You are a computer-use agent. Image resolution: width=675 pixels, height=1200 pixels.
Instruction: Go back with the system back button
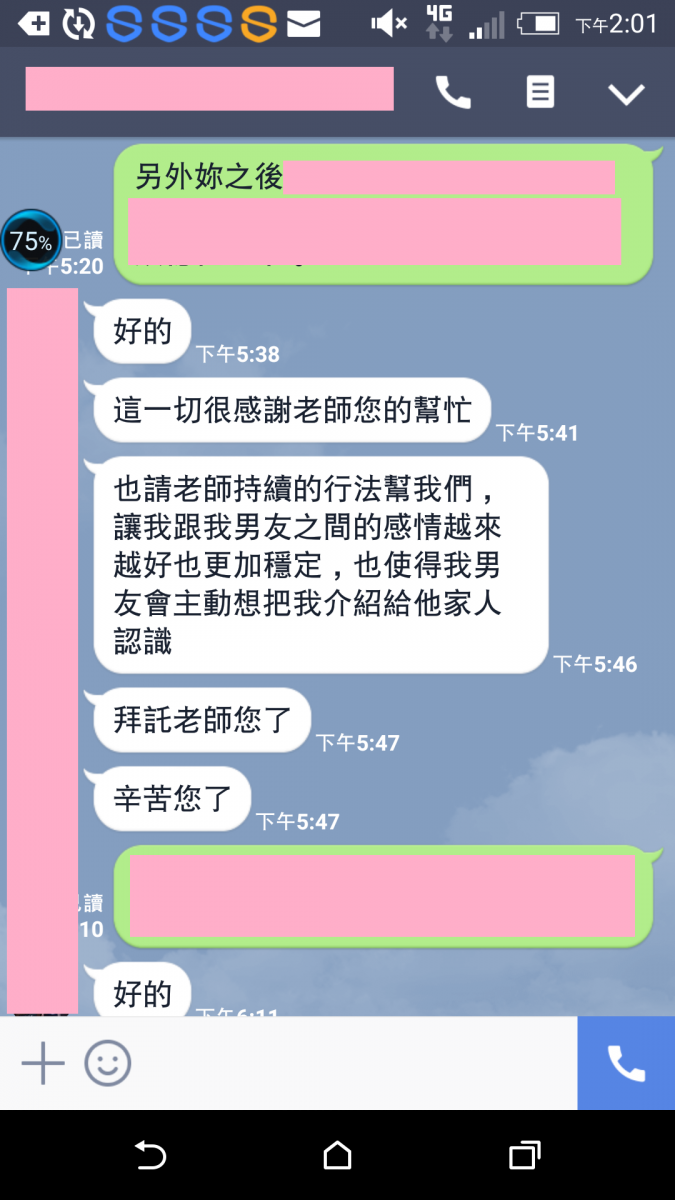(x=150, y=1156)
